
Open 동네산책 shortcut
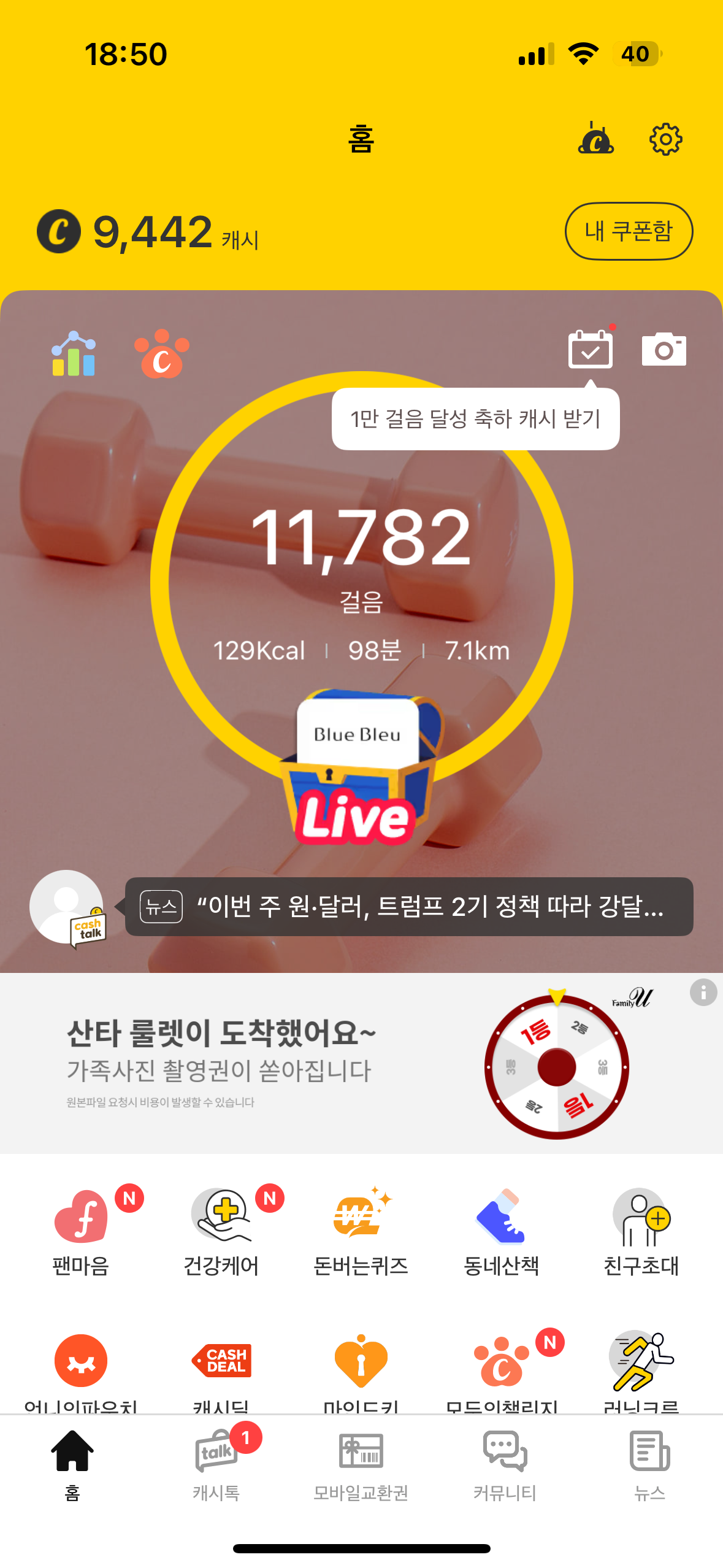click(x=501, y=1230)
